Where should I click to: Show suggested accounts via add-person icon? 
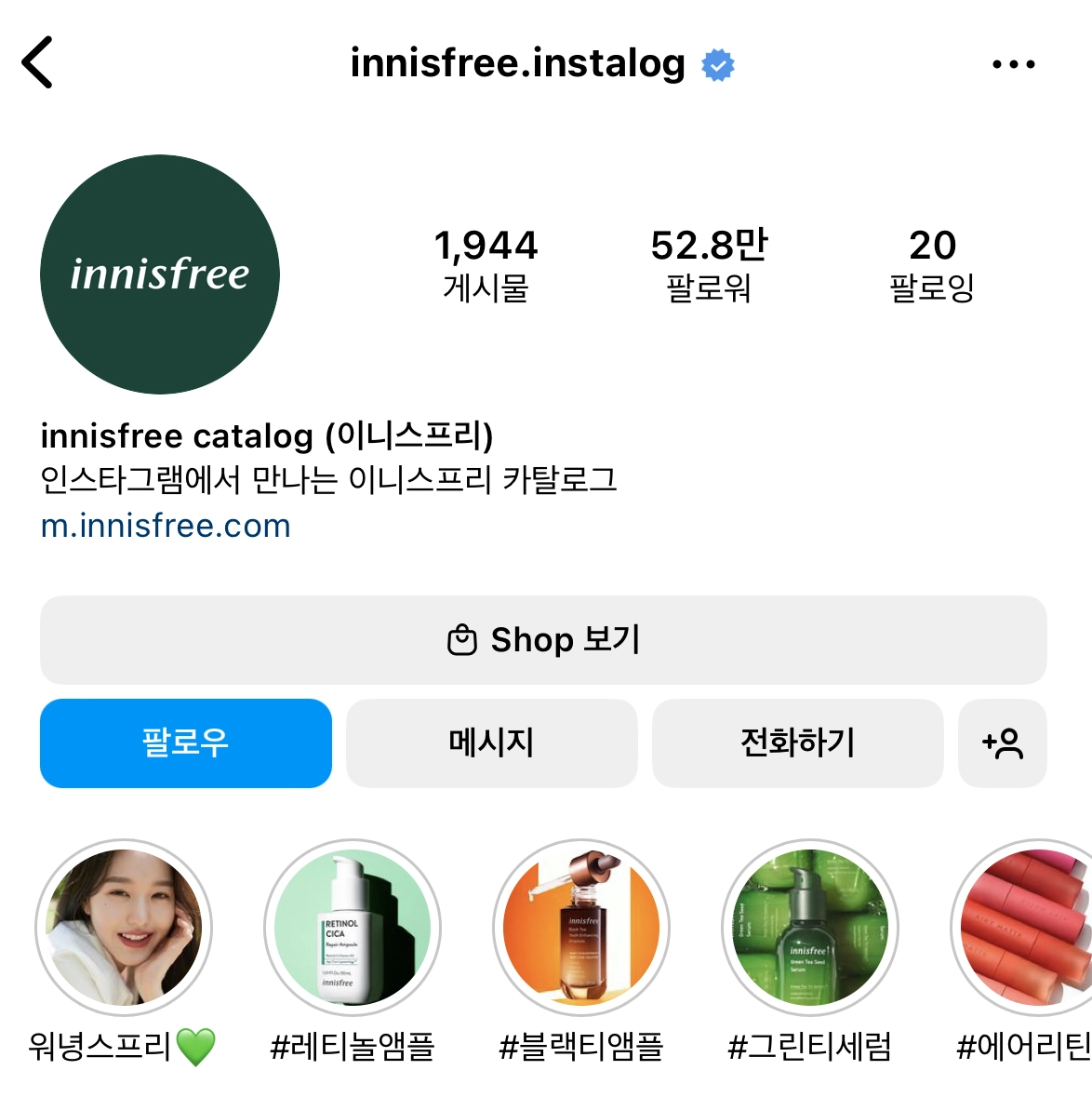(x=1002, y=742)
